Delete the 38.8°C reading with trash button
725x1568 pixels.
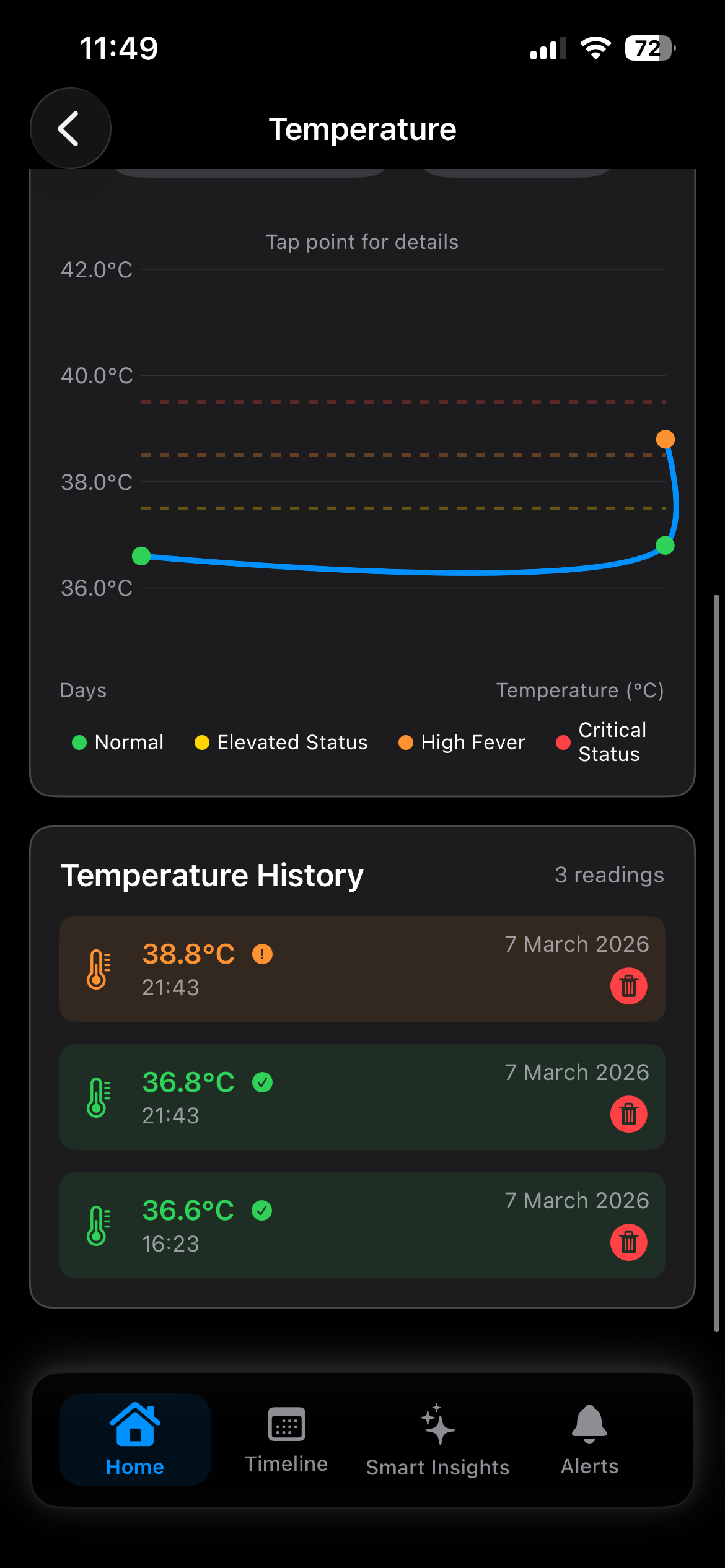tap(628, 987)
